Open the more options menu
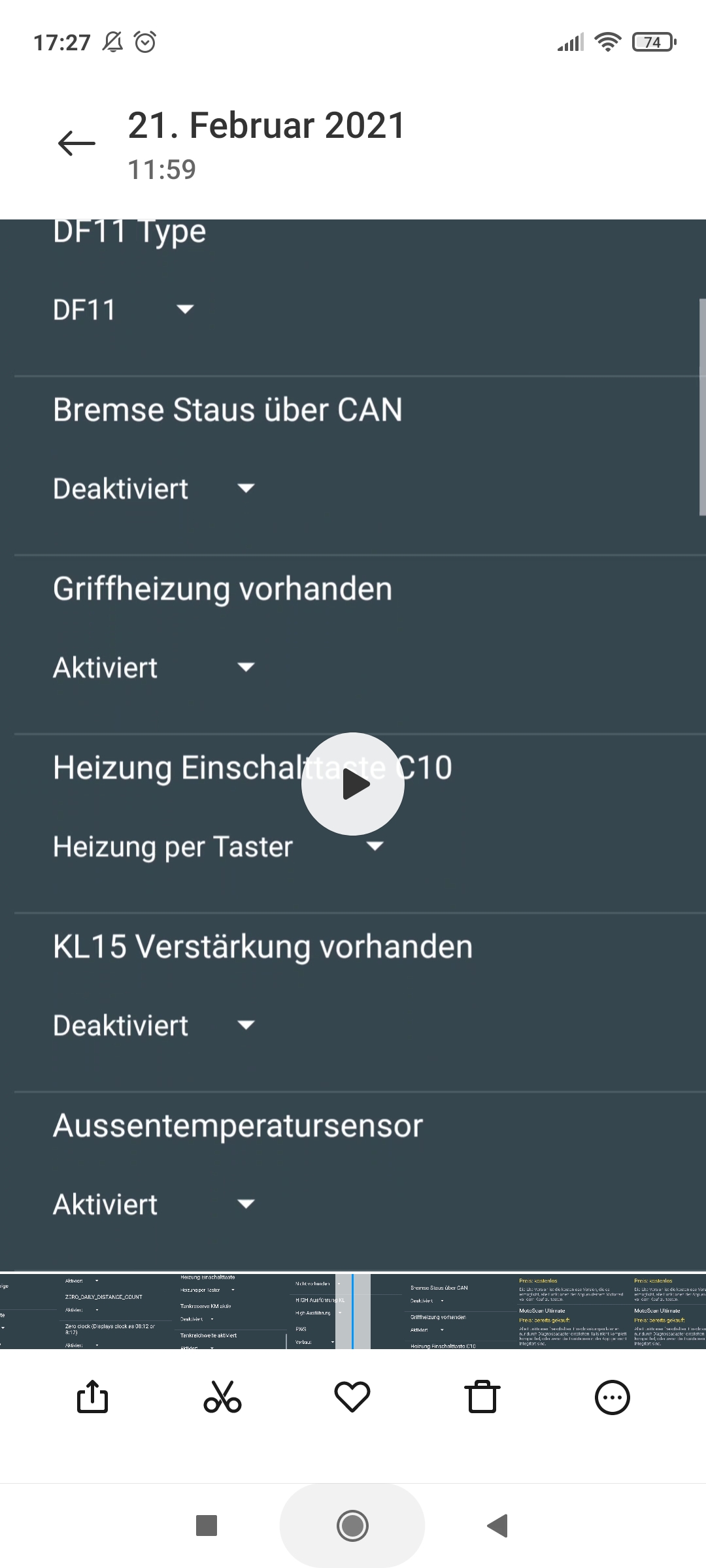 [x=612, y=1397]
